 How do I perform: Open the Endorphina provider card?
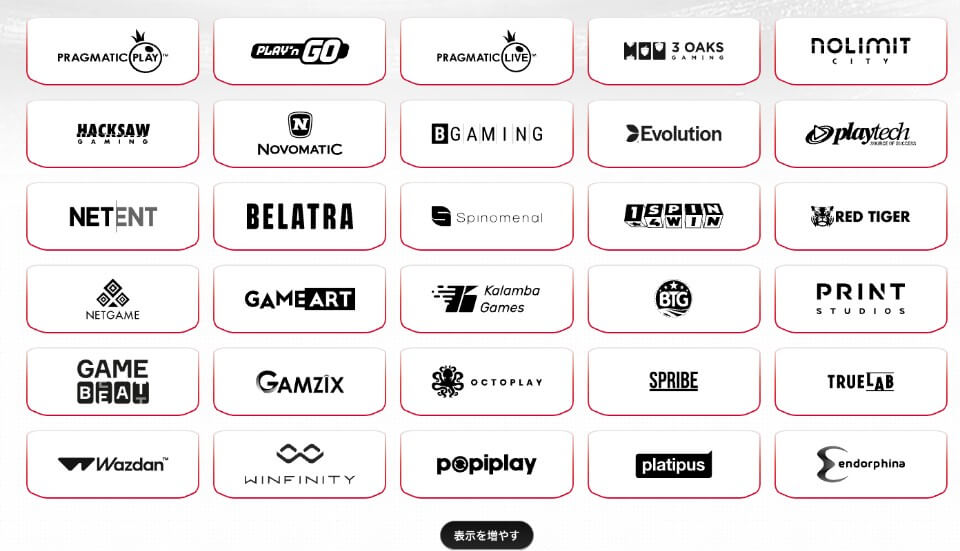[860, 464]
